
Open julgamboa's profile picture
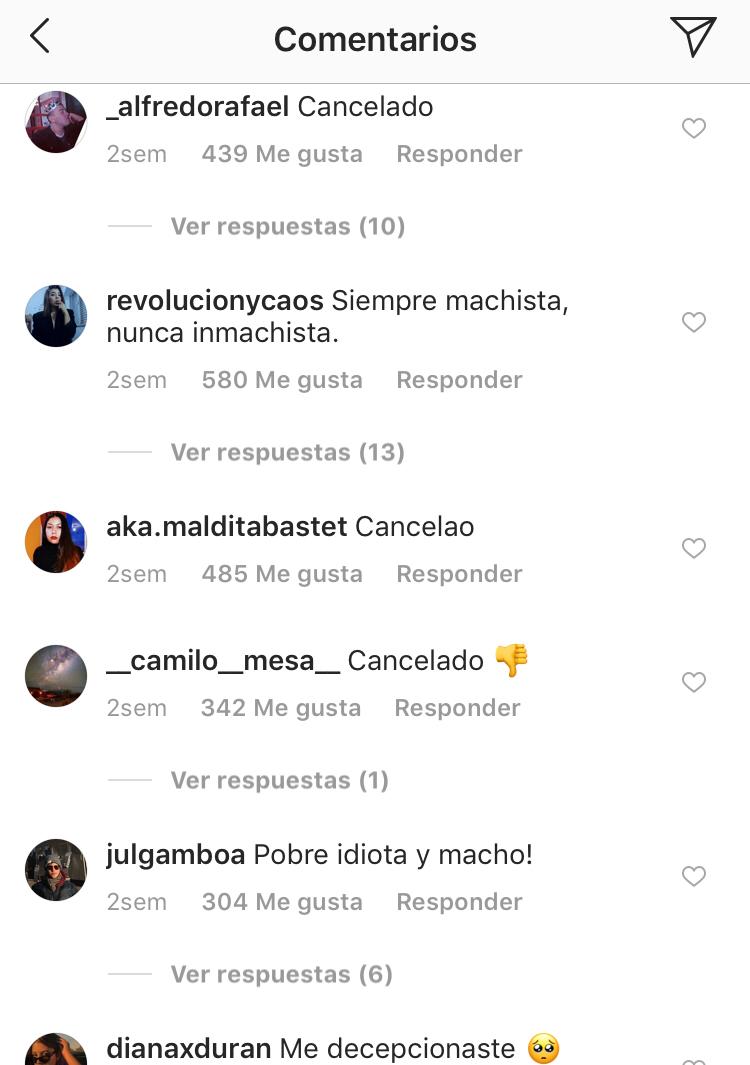tap(56, 870)
